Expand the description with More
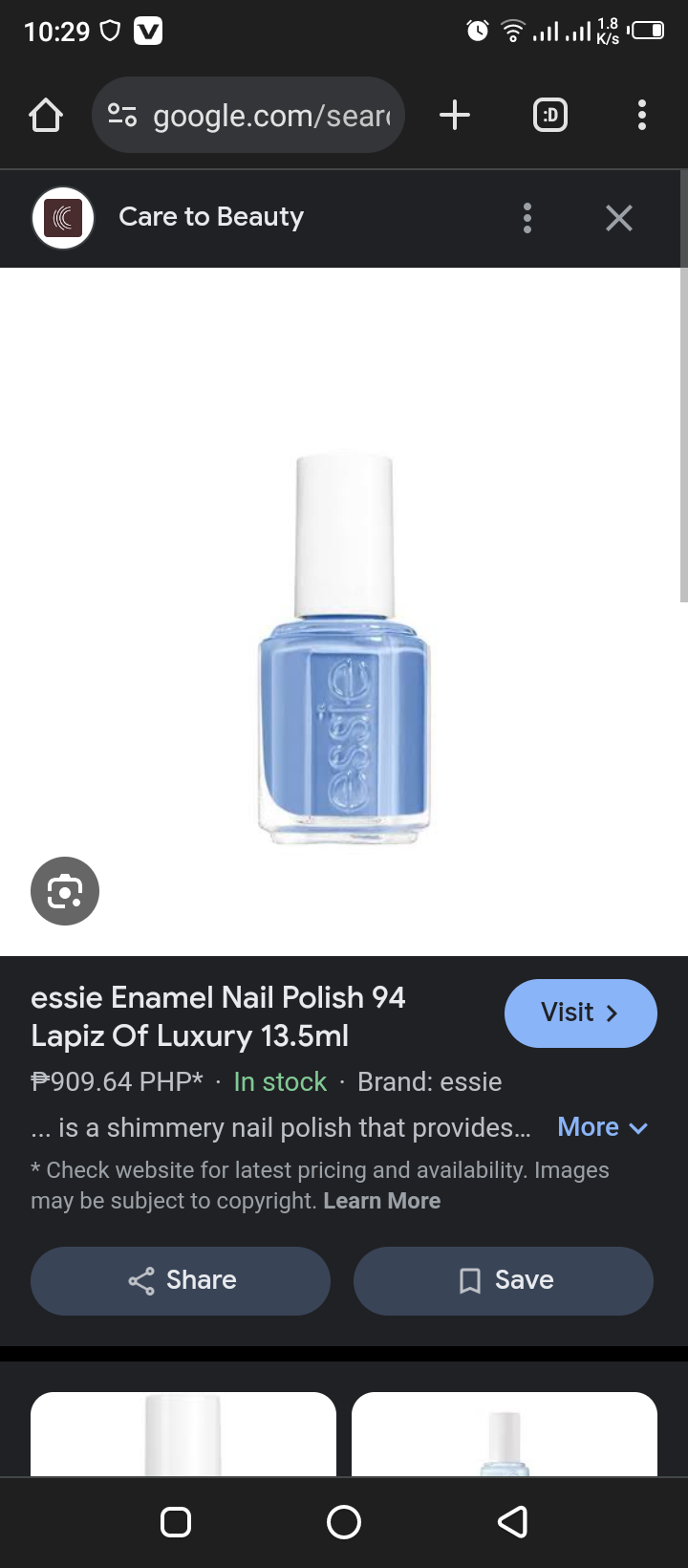 click(602, 1127)
